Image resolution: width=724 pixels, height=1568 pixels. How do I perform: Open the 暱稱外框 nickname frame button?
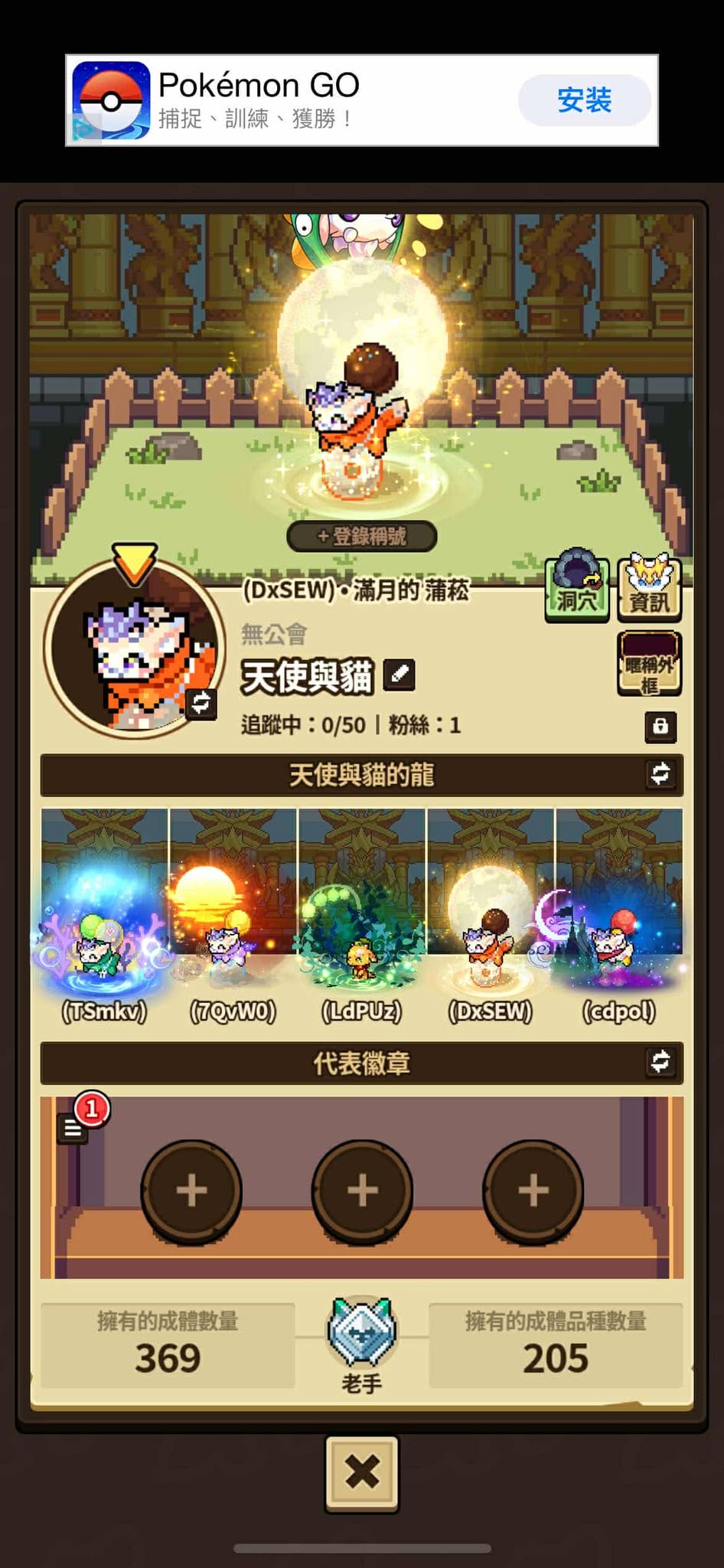coord(649,665)
